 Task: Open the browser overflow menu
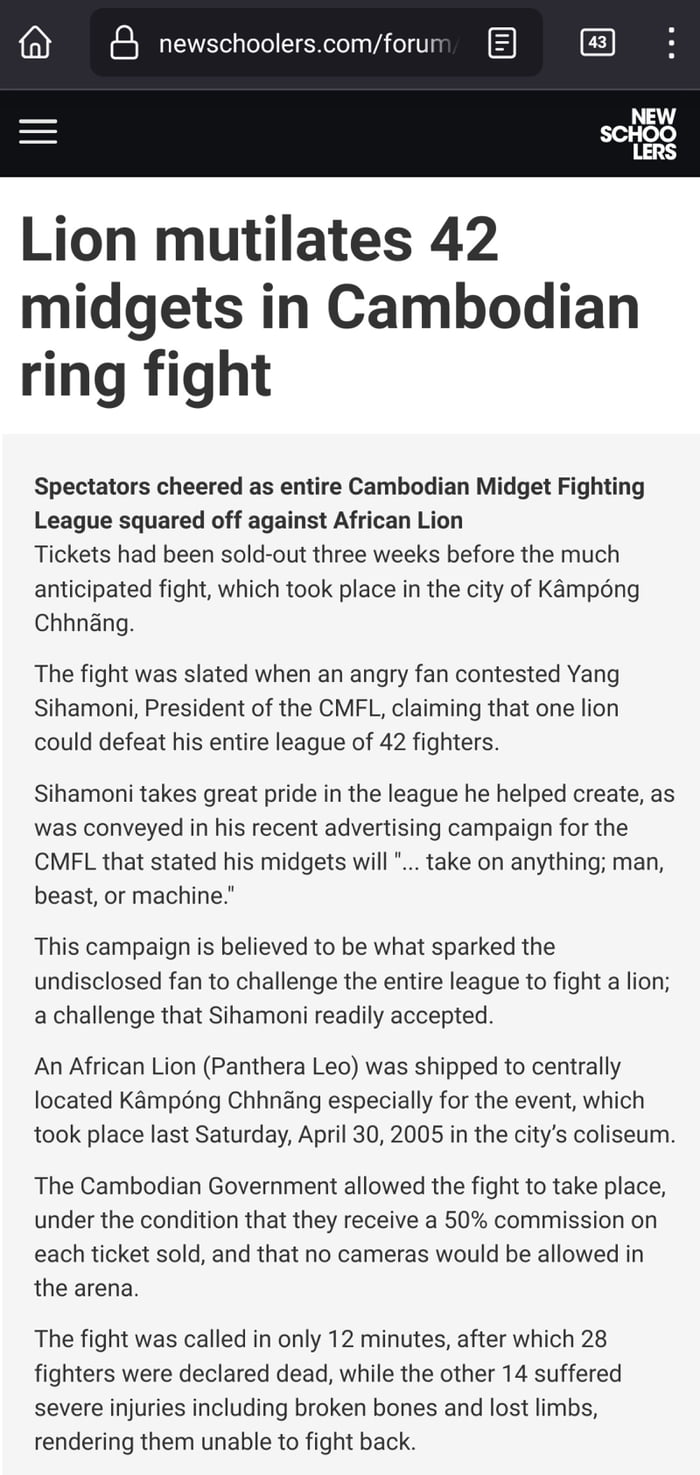pyautogui.click(x=670, y=43)
